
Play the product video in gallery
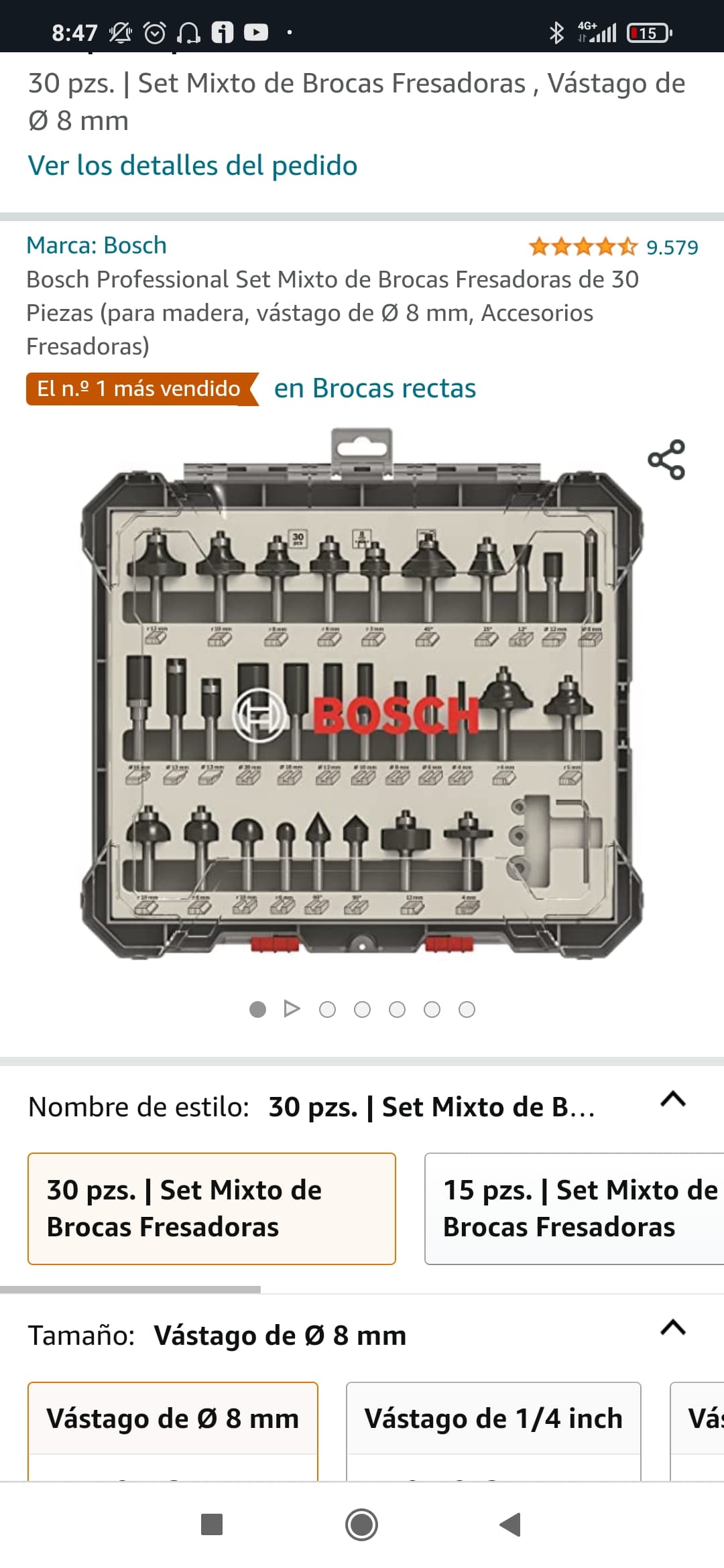coord(292,1008)
